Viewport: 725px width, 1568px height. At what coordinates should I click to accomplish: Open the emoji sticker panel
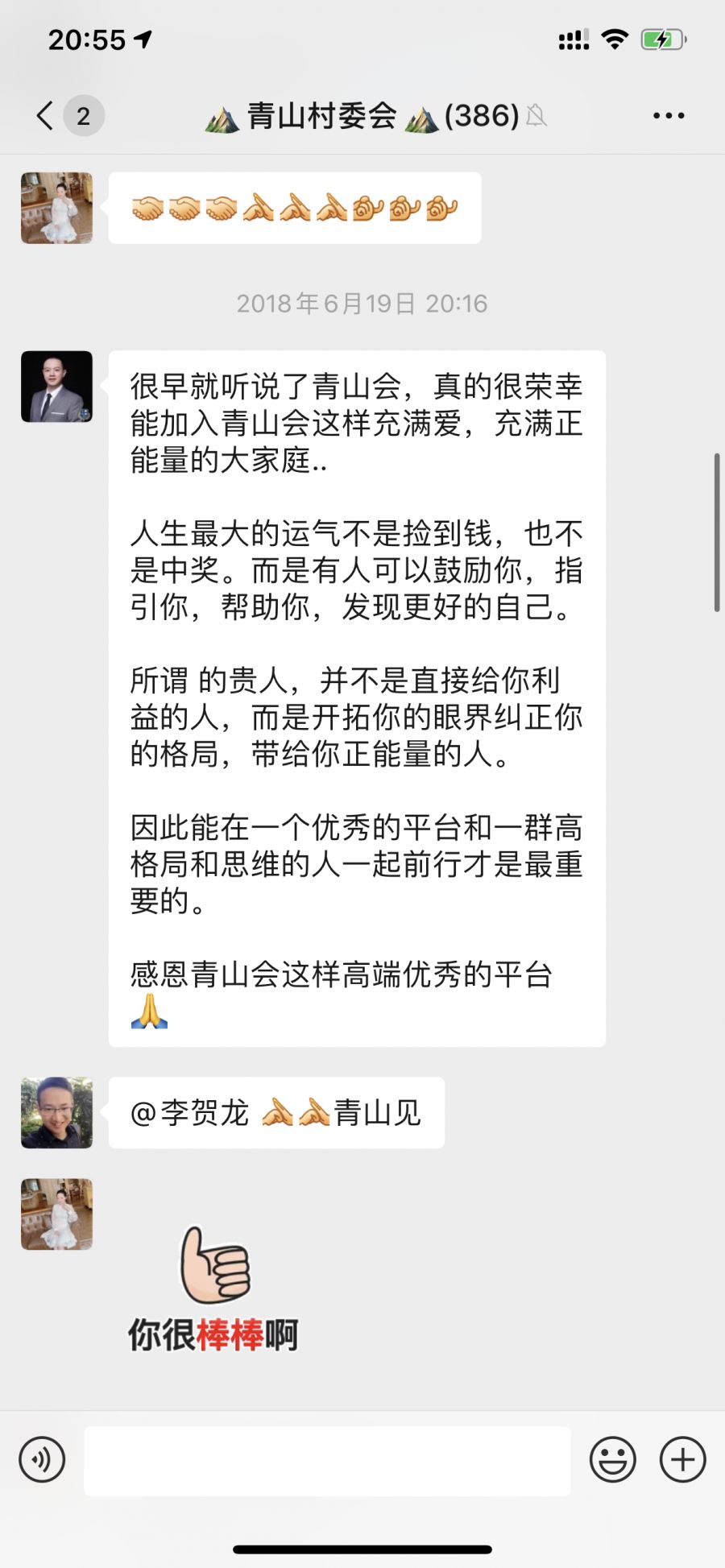pyautogui.click(x=612, y=1459)
